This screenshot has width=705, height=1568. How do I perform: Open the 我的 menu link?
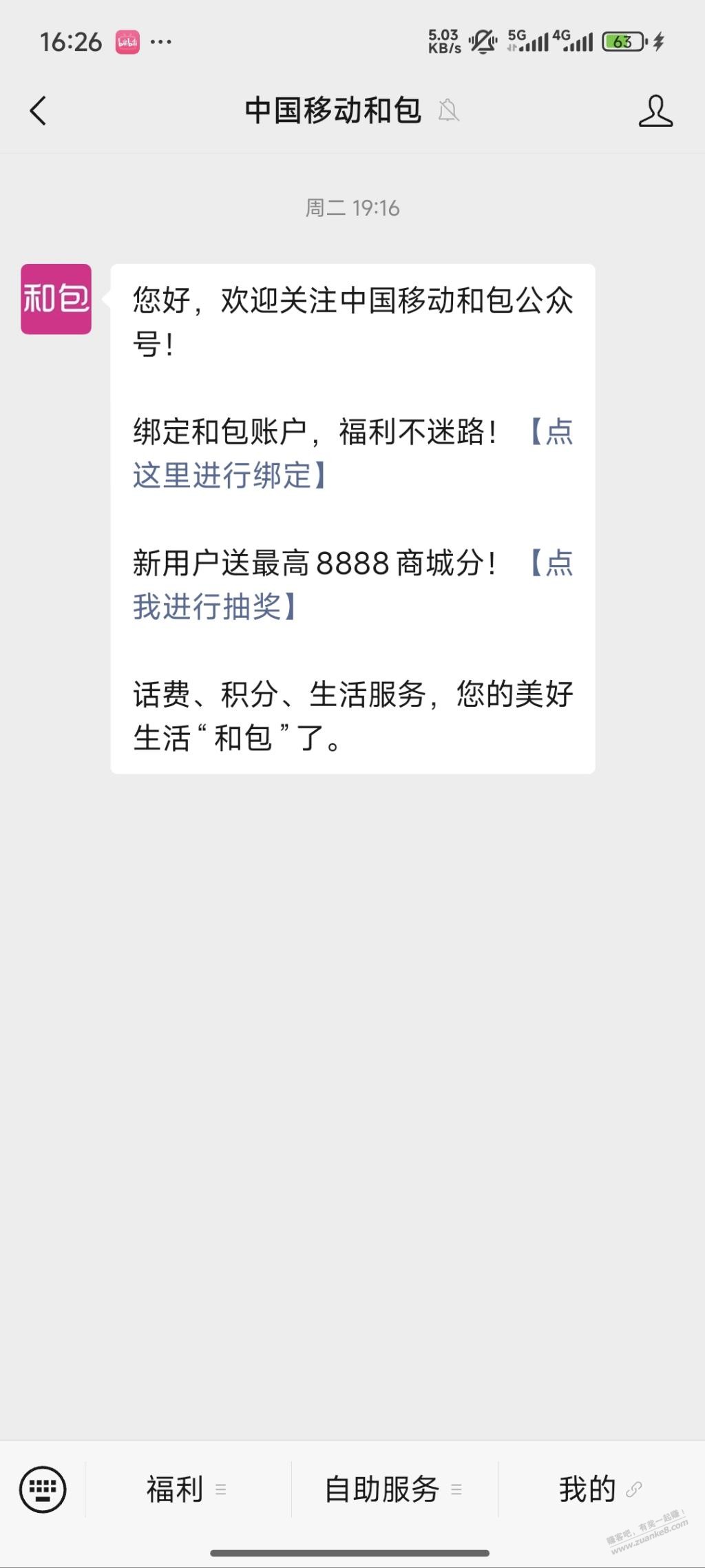point(600,1489)
